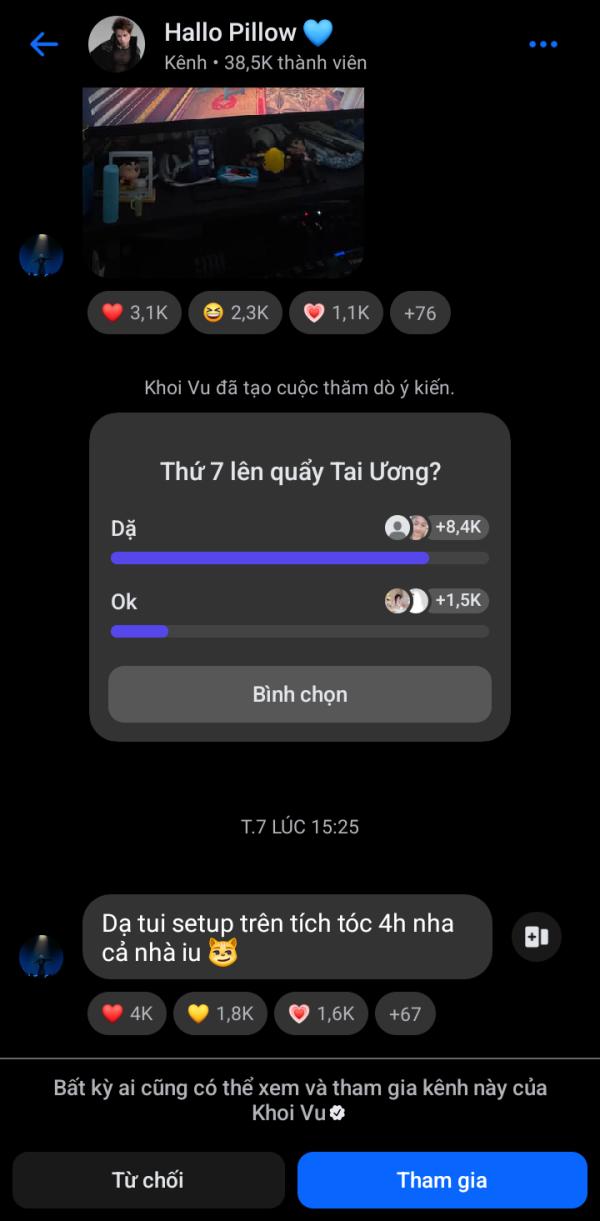
Task: Go back using the arrow
Action: click(44, 44)
